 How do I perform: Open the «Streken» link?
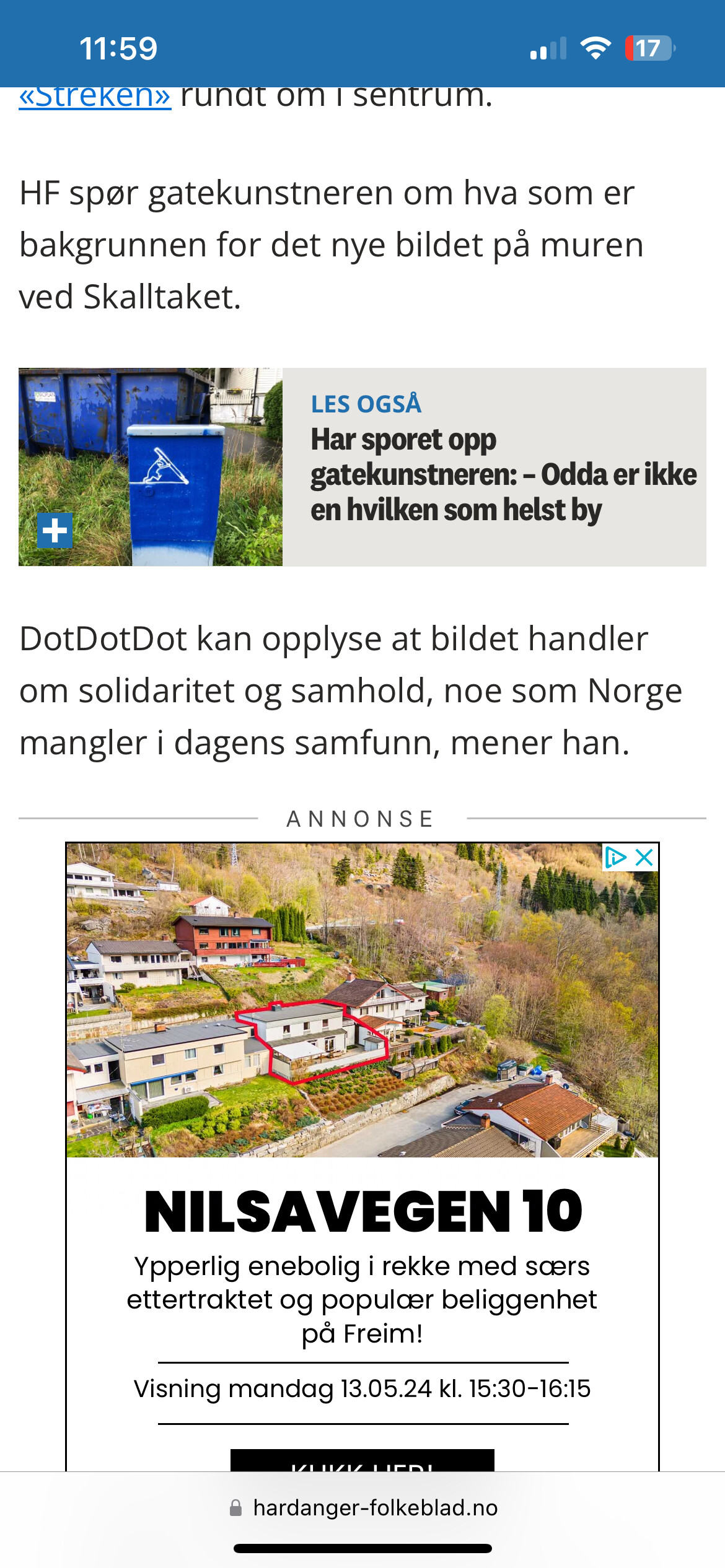point(95,98)
